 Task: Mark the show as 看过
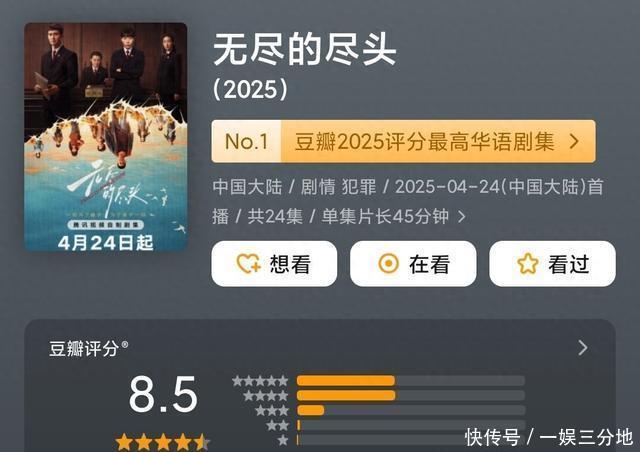click(552, 264)
